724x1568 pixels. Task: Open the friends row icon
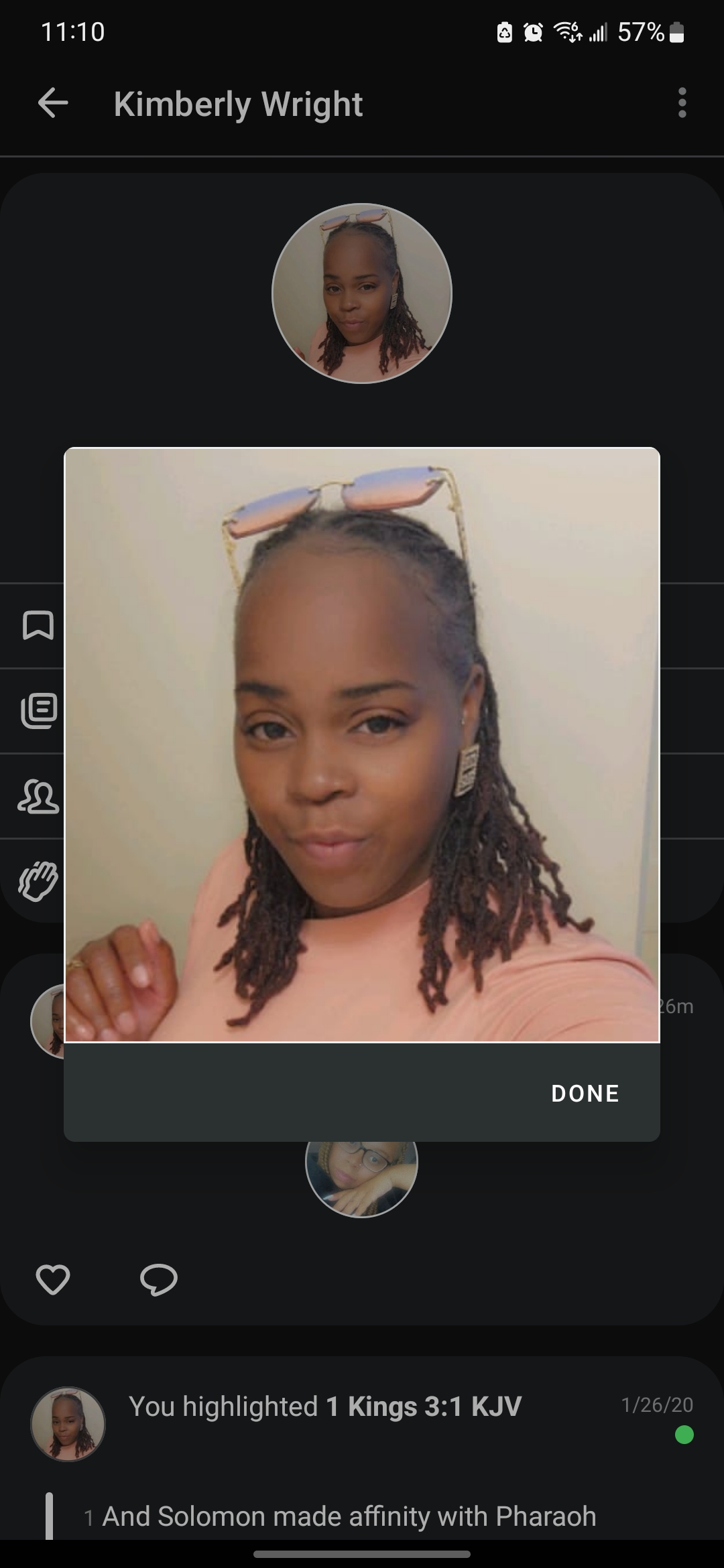38,797
